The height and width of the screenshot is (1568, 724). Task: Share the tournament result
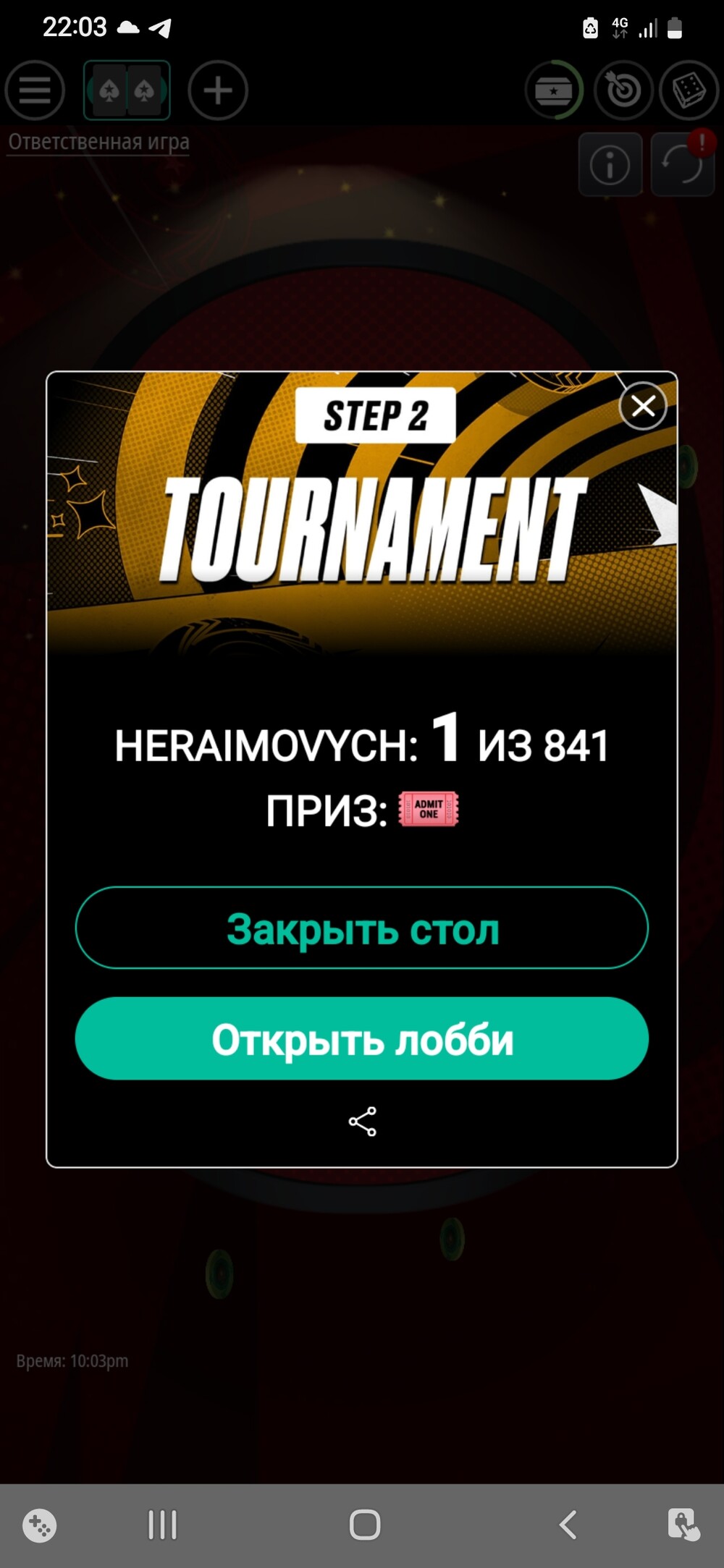click(x=362, y=1122)
